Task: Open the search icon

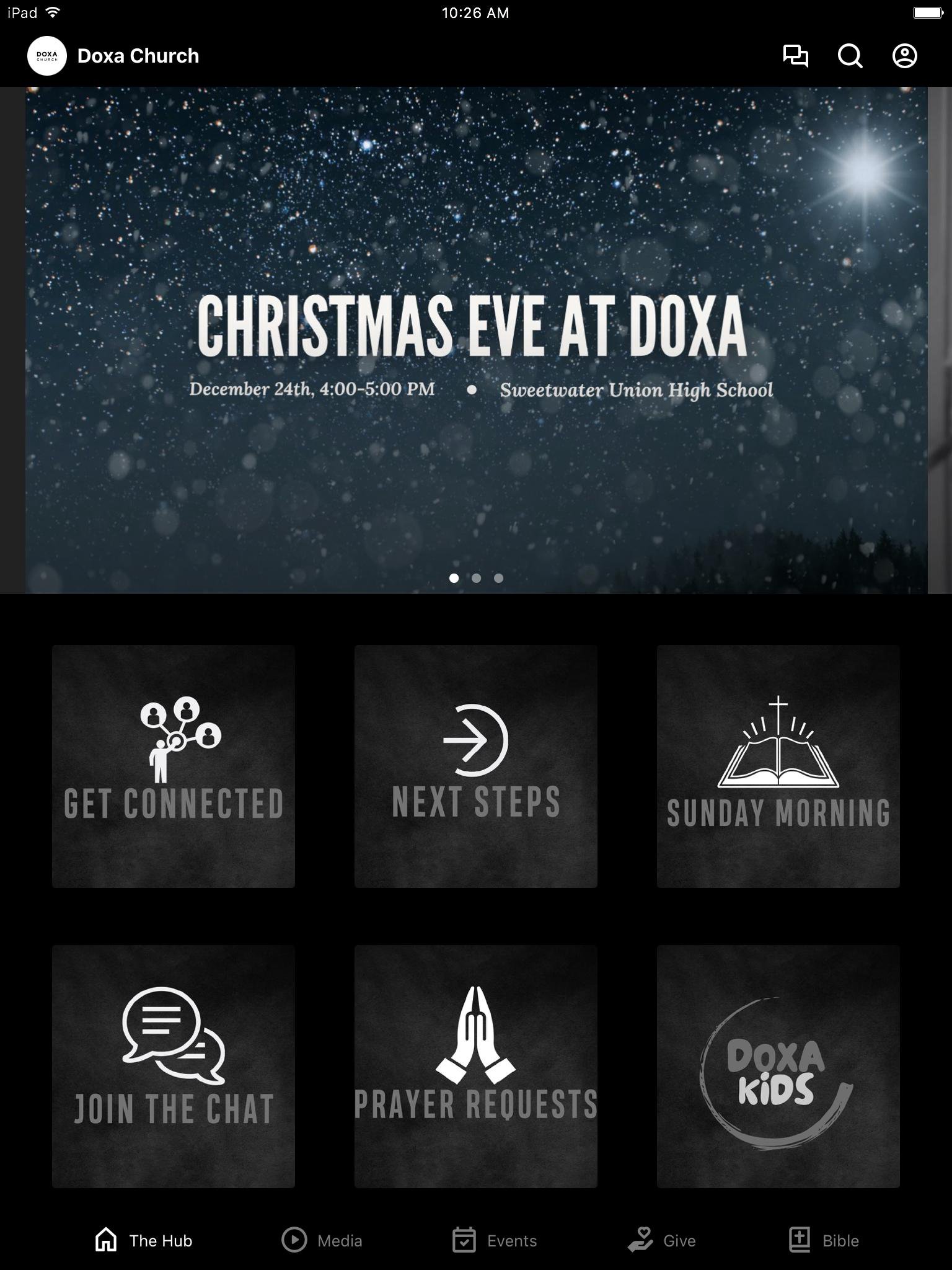Action: click(850, 56)
